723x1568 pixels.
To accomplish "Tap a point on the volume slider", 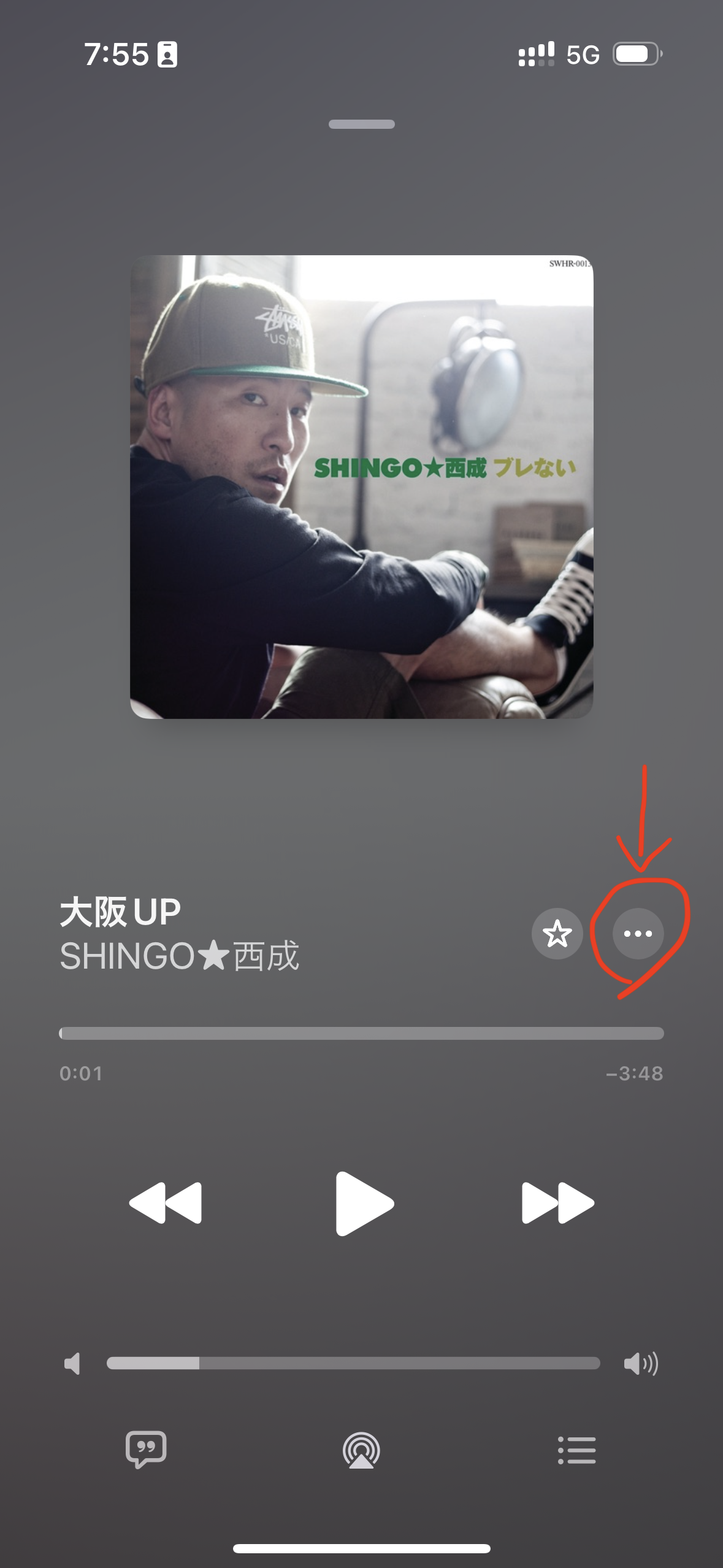I will point(353,1363).
